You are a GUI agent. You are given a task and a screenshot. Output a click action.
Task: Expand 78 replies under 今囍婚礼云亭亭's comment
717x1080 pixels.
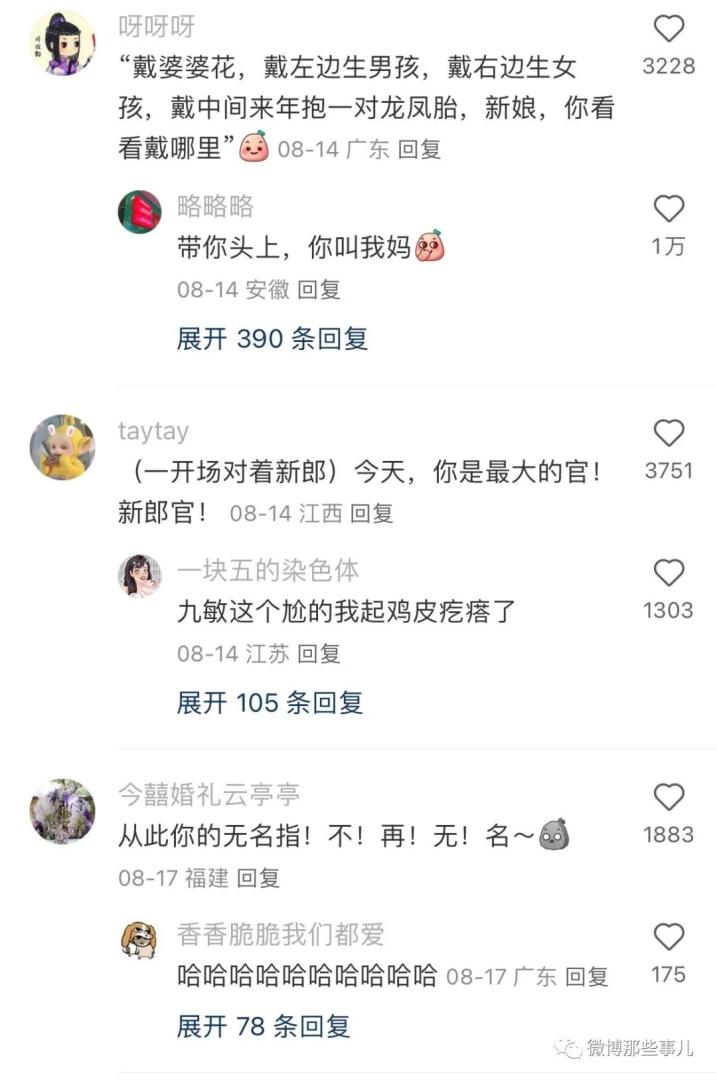[x=263, y=1026]
